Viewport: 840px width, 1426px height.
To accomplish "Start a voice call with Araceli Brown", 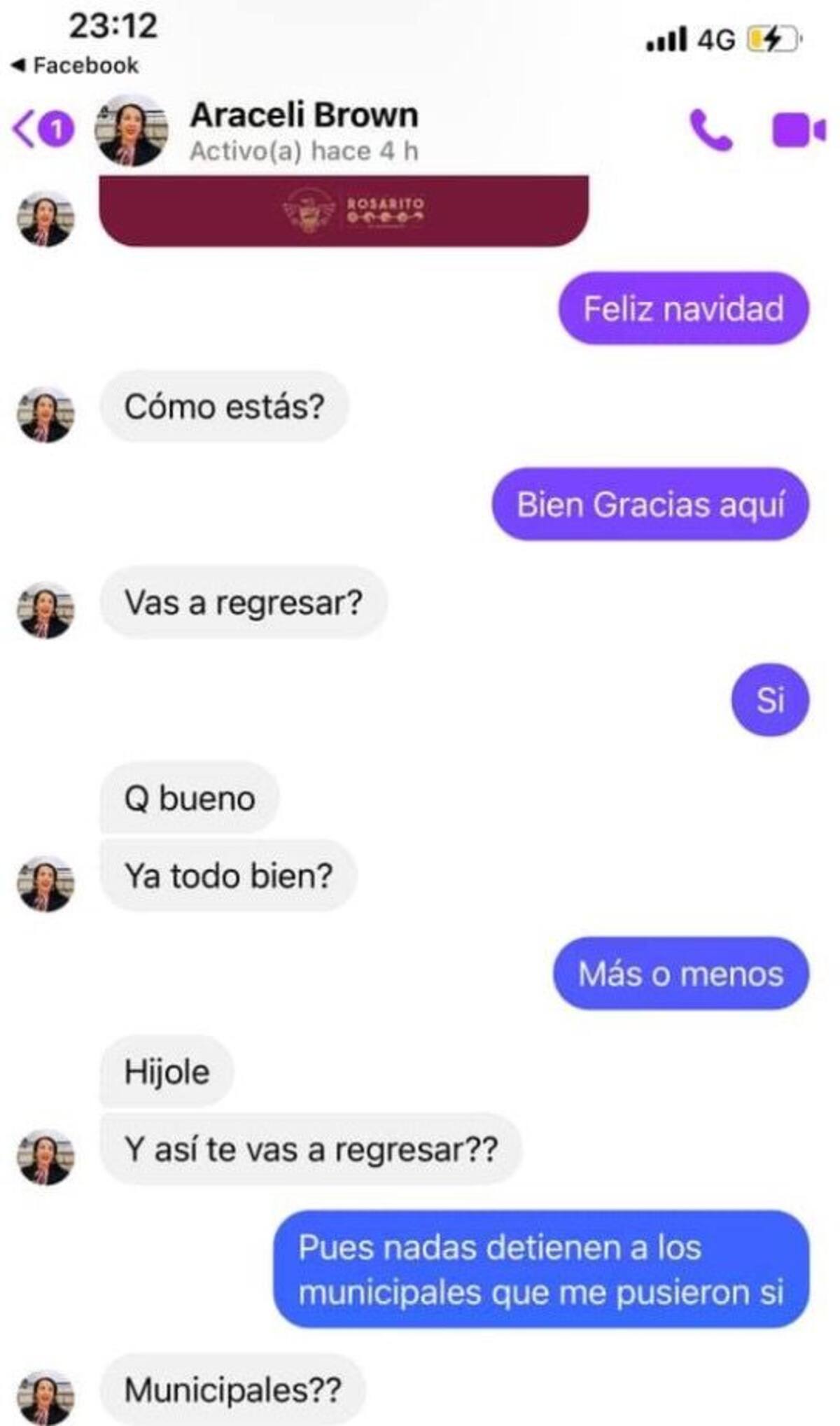I will point(711,130).
